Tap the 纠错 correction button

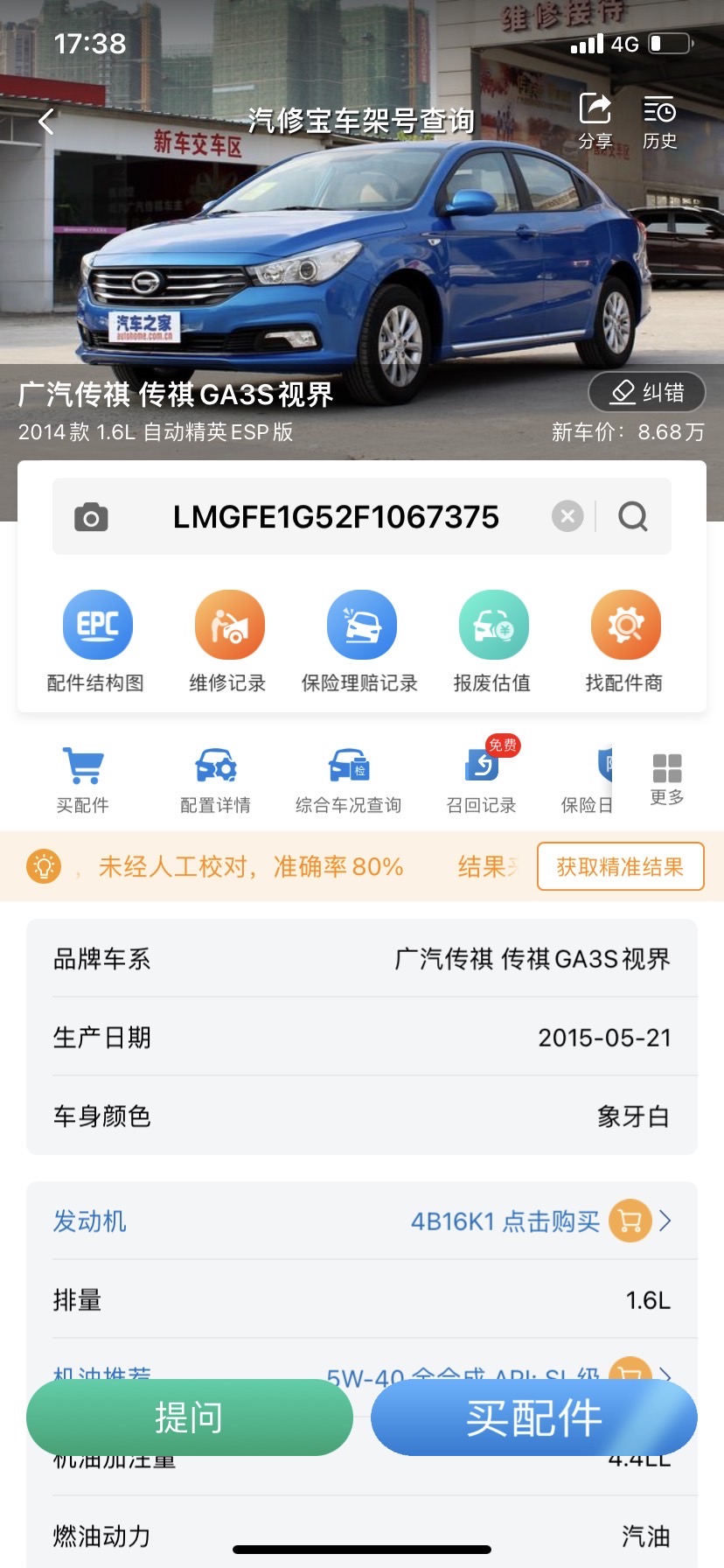pos(647,392)
